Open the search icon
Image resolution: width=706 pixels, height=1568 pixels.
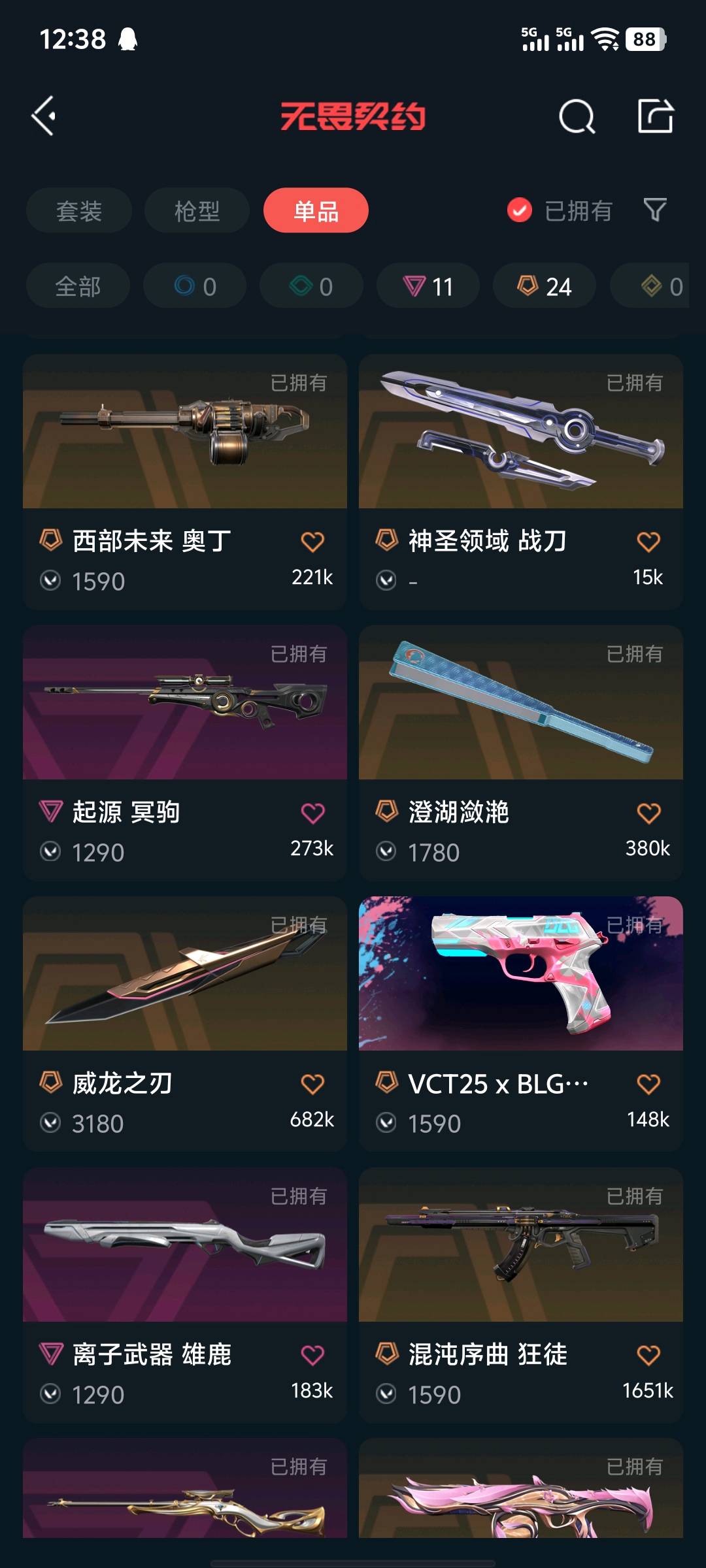577,117
